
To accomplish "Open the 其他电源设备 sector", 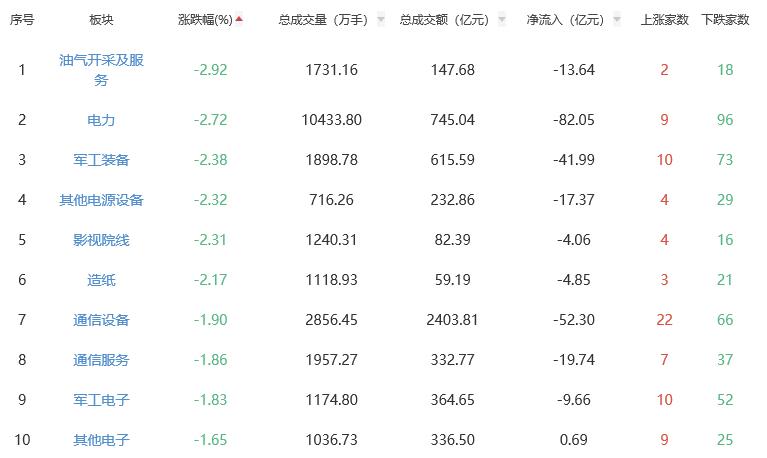I will (101, 200).
